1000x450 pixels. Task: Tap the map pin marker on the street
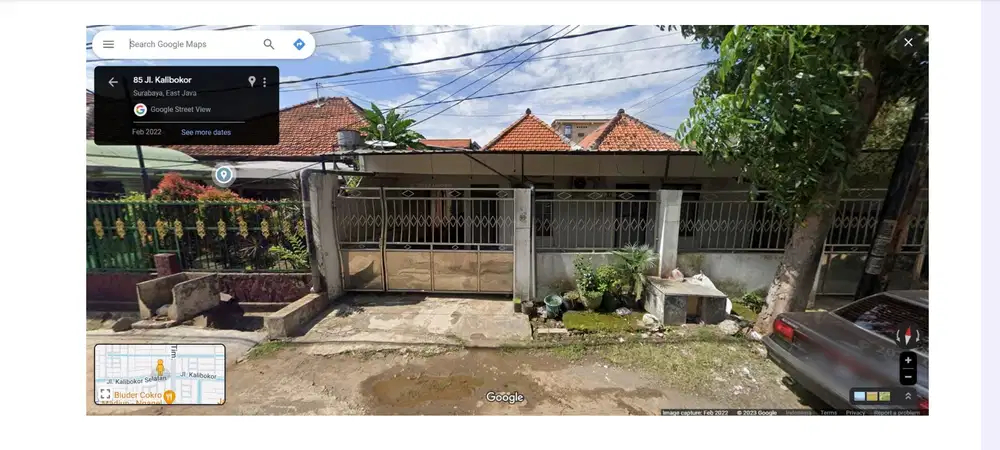(224, 175)
